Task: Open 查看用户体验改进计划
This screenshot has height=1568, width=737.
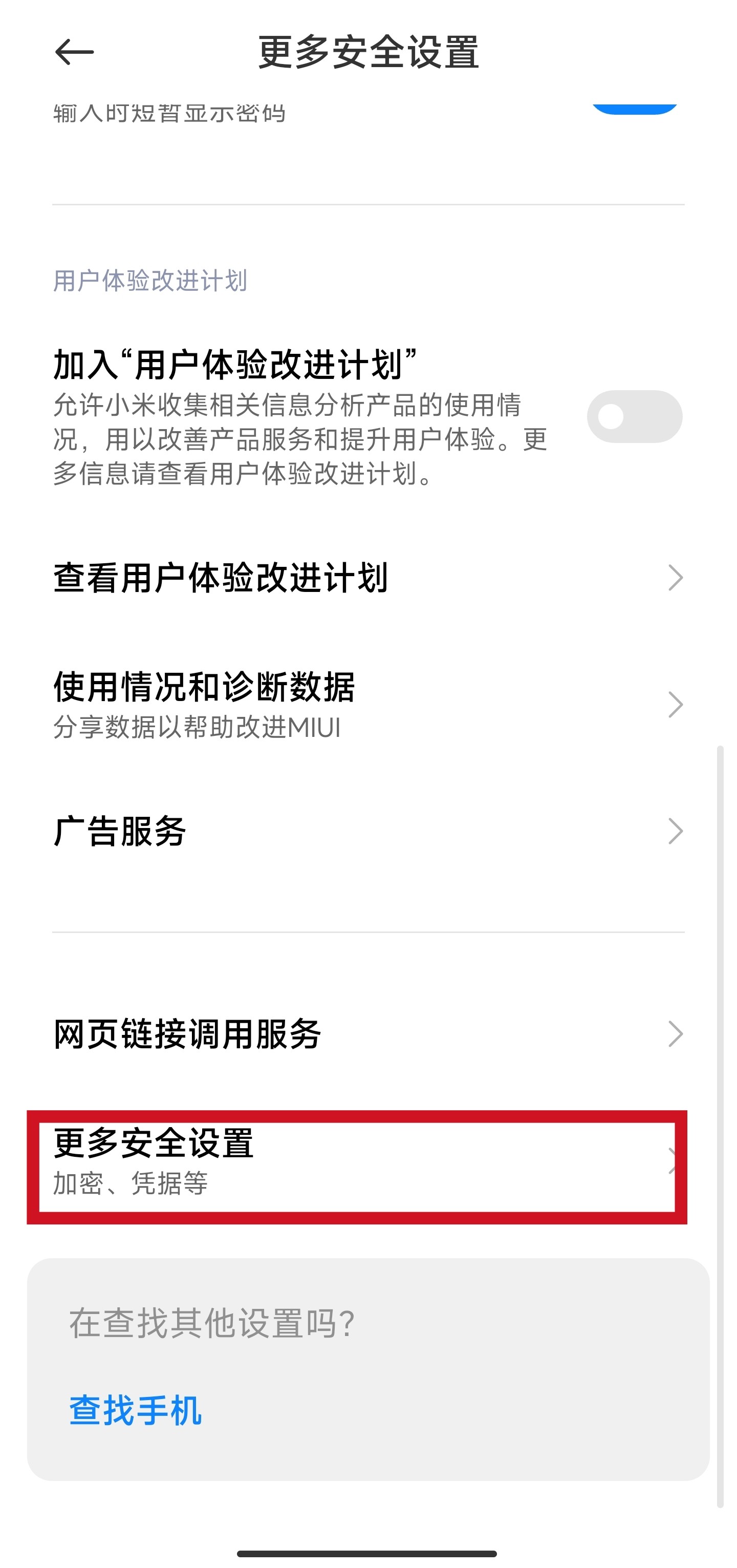Action: click(367, 578)
